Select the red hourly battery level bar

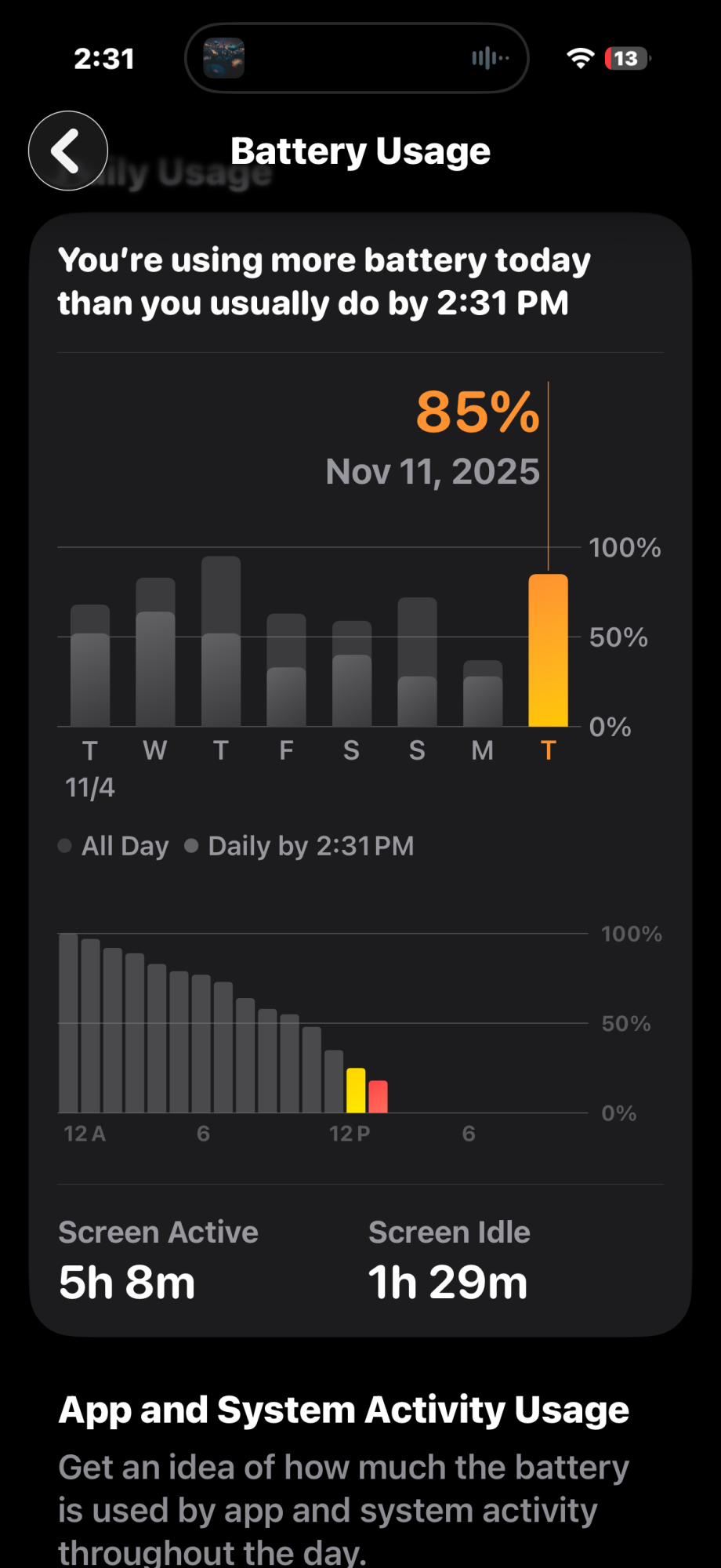(x=378, y=1097)
